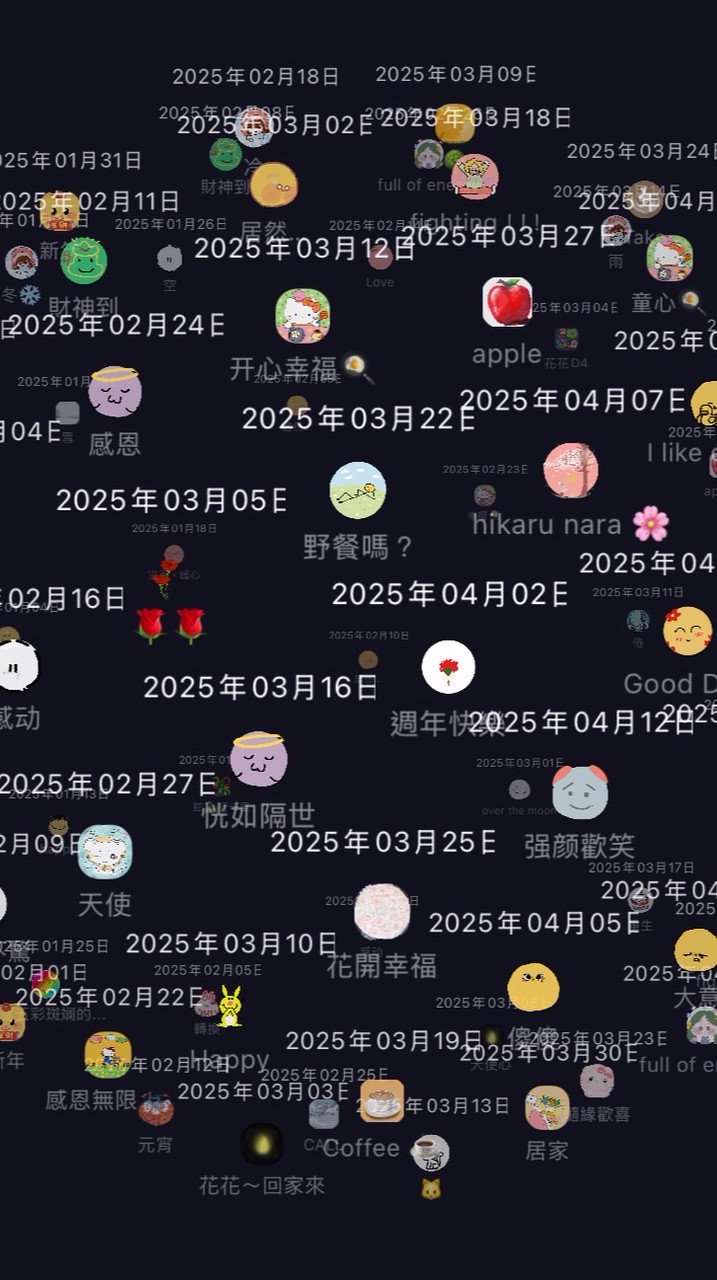Open the 强颜歡笑 entry
The image size is (717, 1280).
pos(580,793)
